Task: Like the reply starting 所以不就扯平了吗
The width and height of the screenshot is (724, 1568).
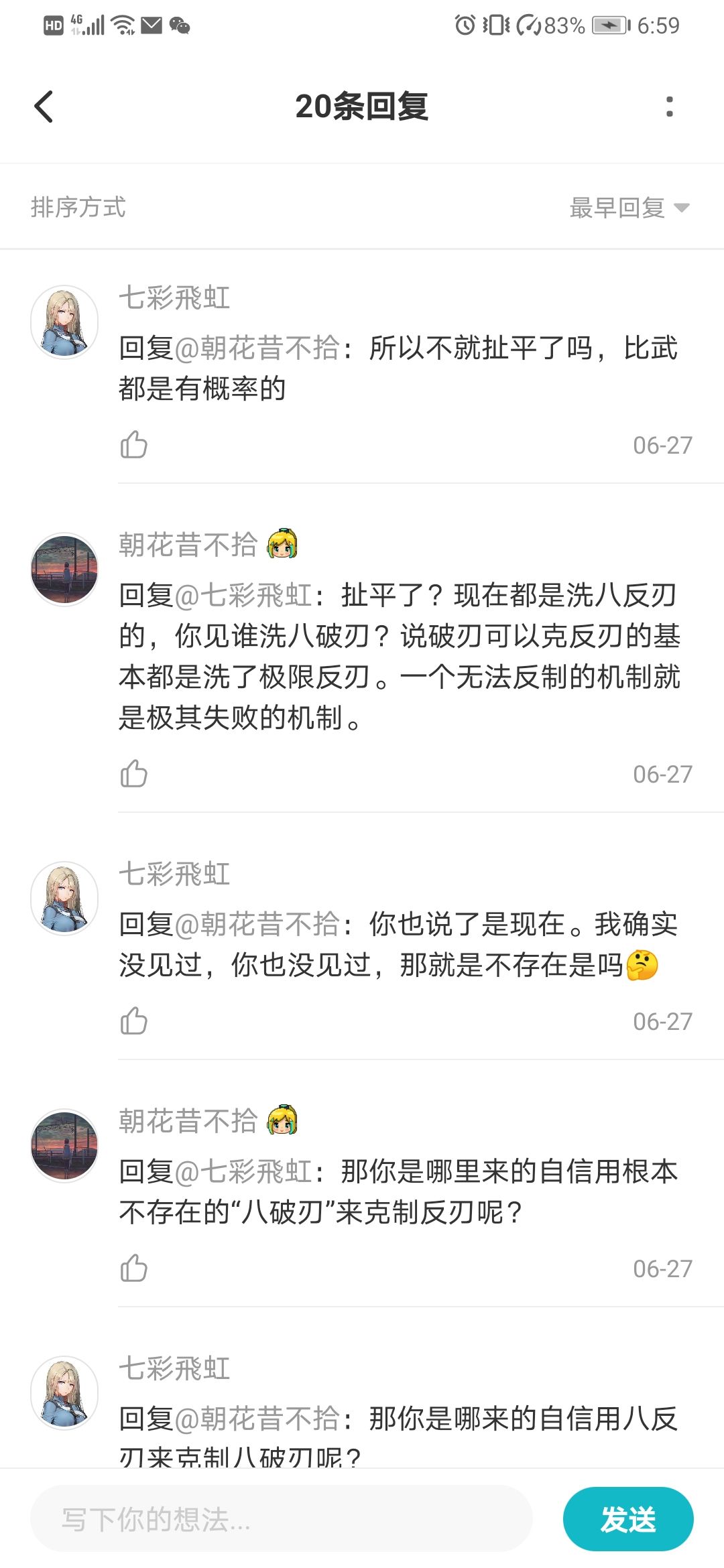Action: click(x=133, y=445)
